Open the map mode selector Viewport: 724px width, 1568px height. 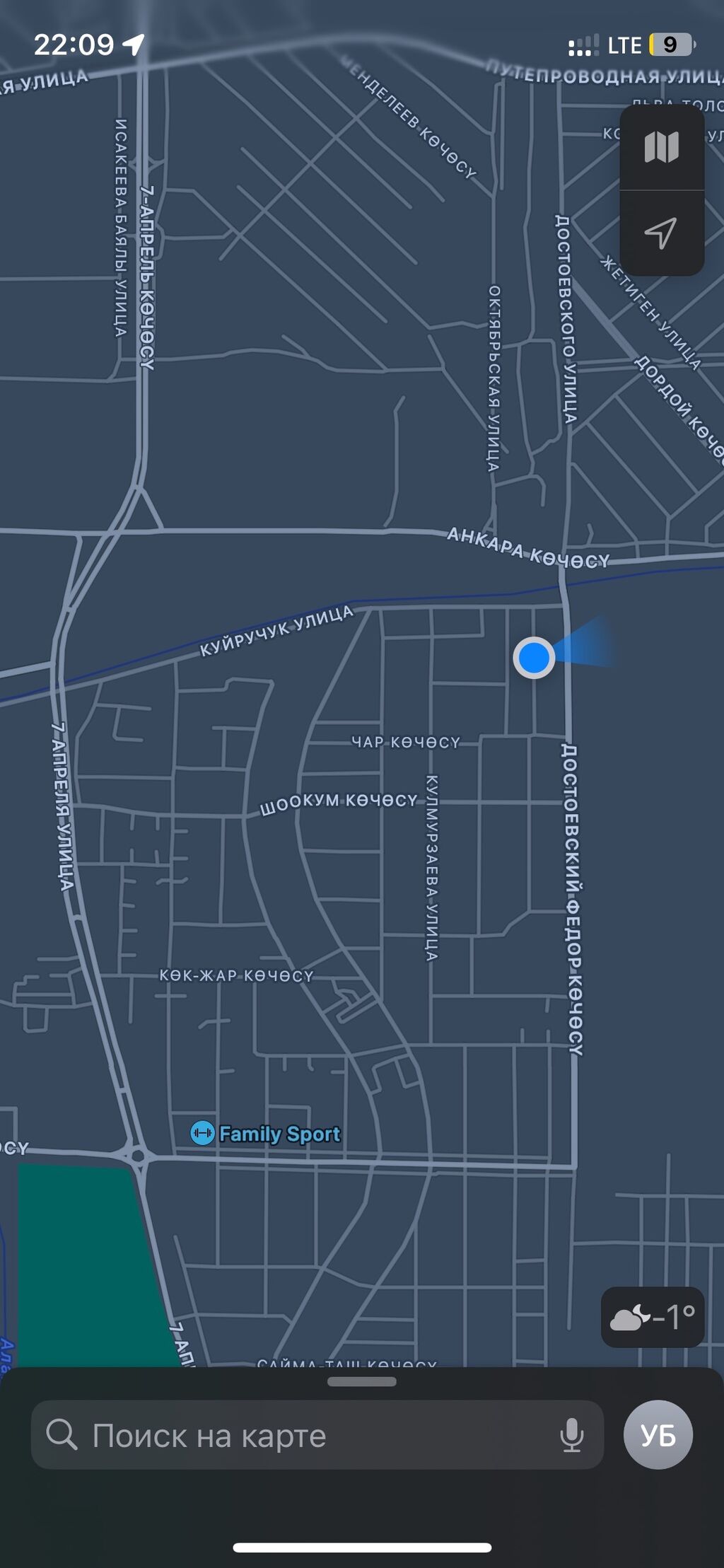(x=661, y=147)
